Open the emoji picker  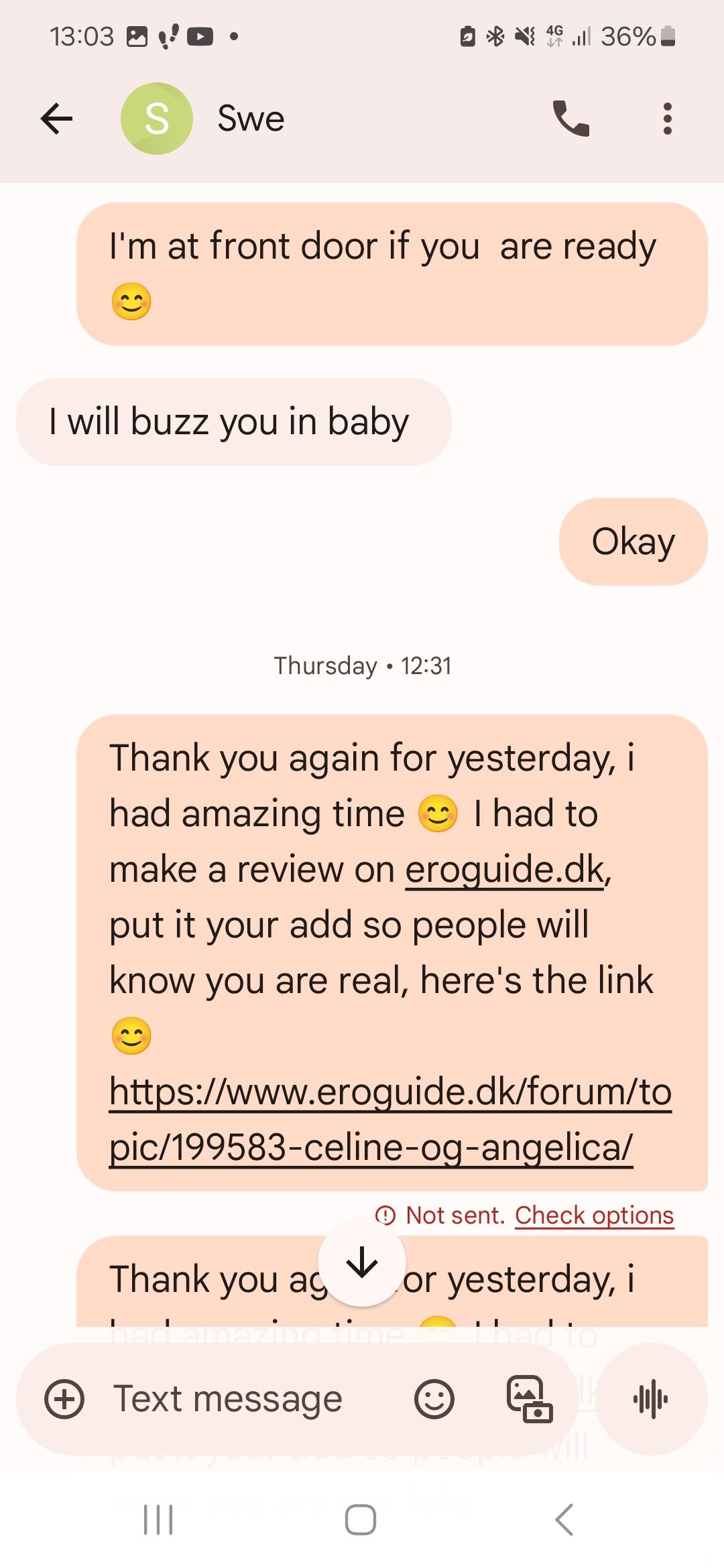434,1399
